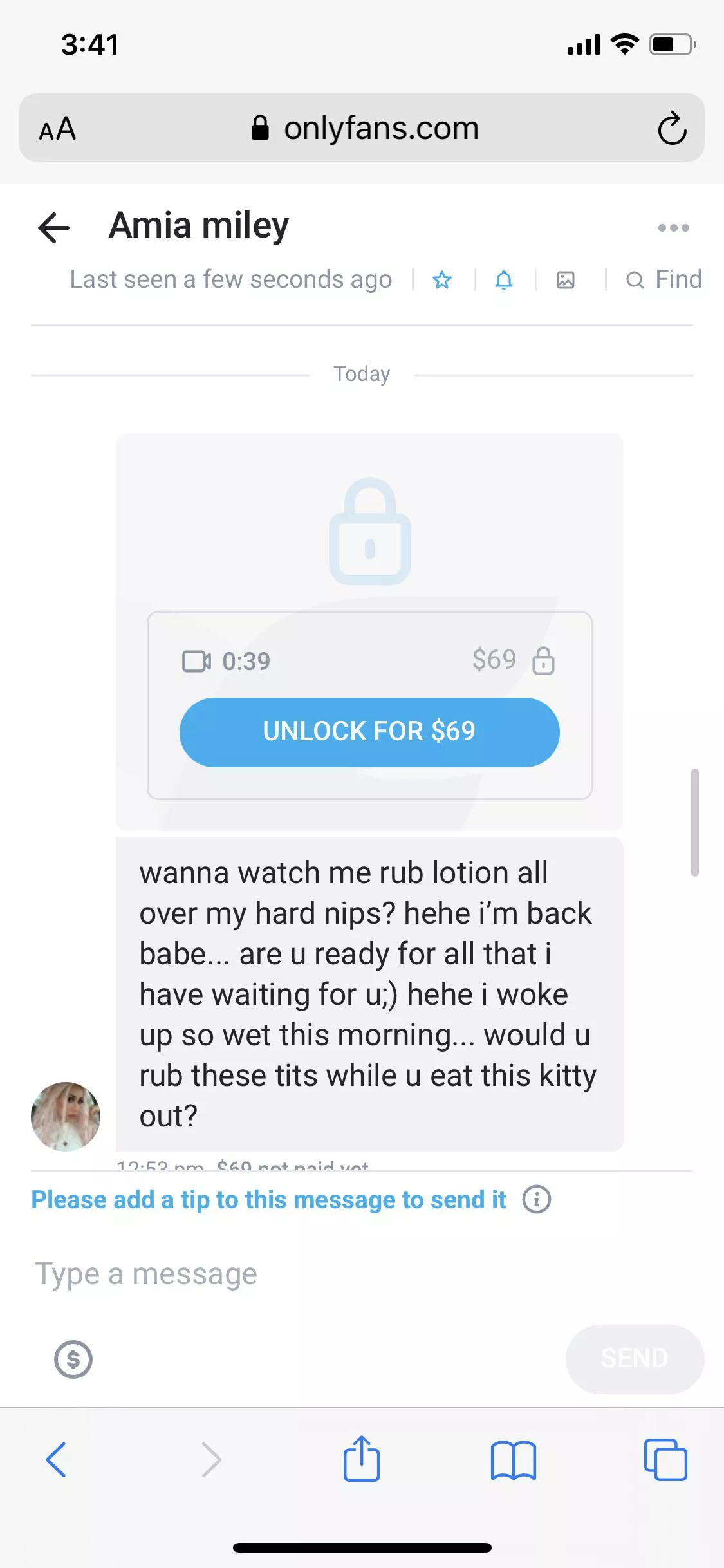Open Safari reader text size options
The height and width of the screenshot is (1568, 724).
click(58, 129)
